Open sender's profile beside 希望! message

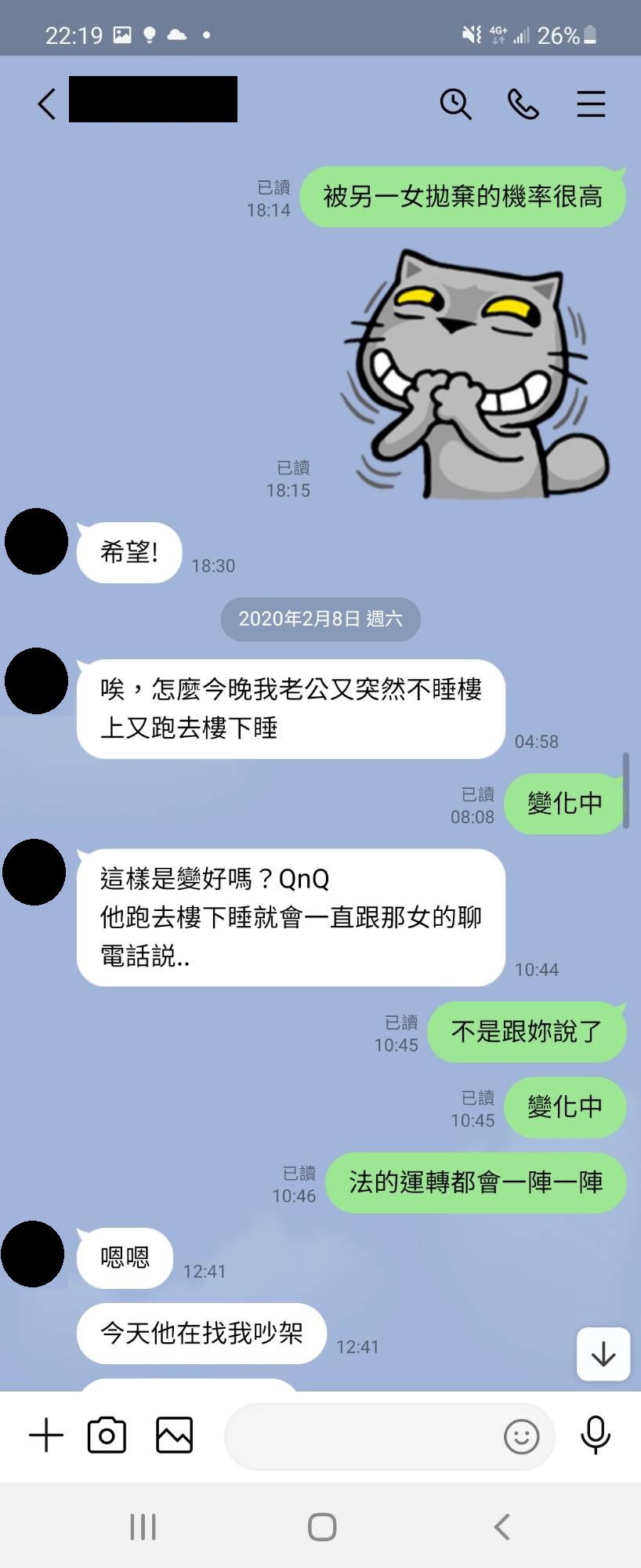37,542
